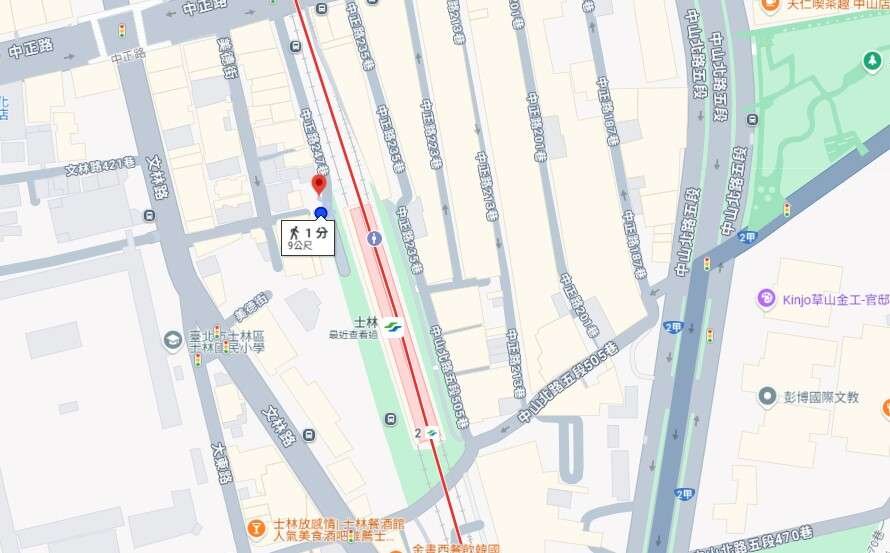Open 彭博國際文教 place marker

point(766,397)
